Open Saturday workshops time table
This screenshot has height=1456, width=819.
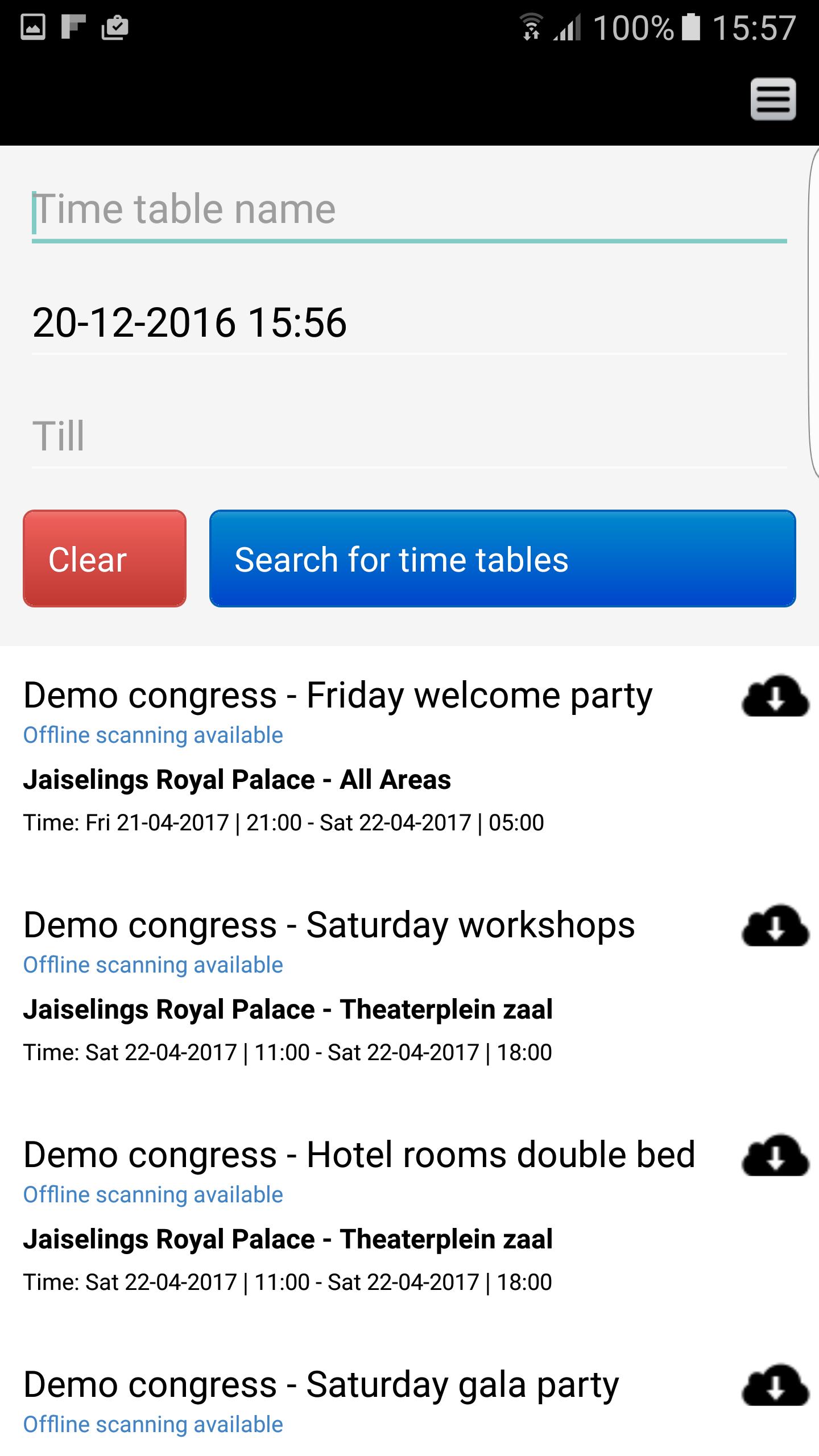click(x=329, y=926)
